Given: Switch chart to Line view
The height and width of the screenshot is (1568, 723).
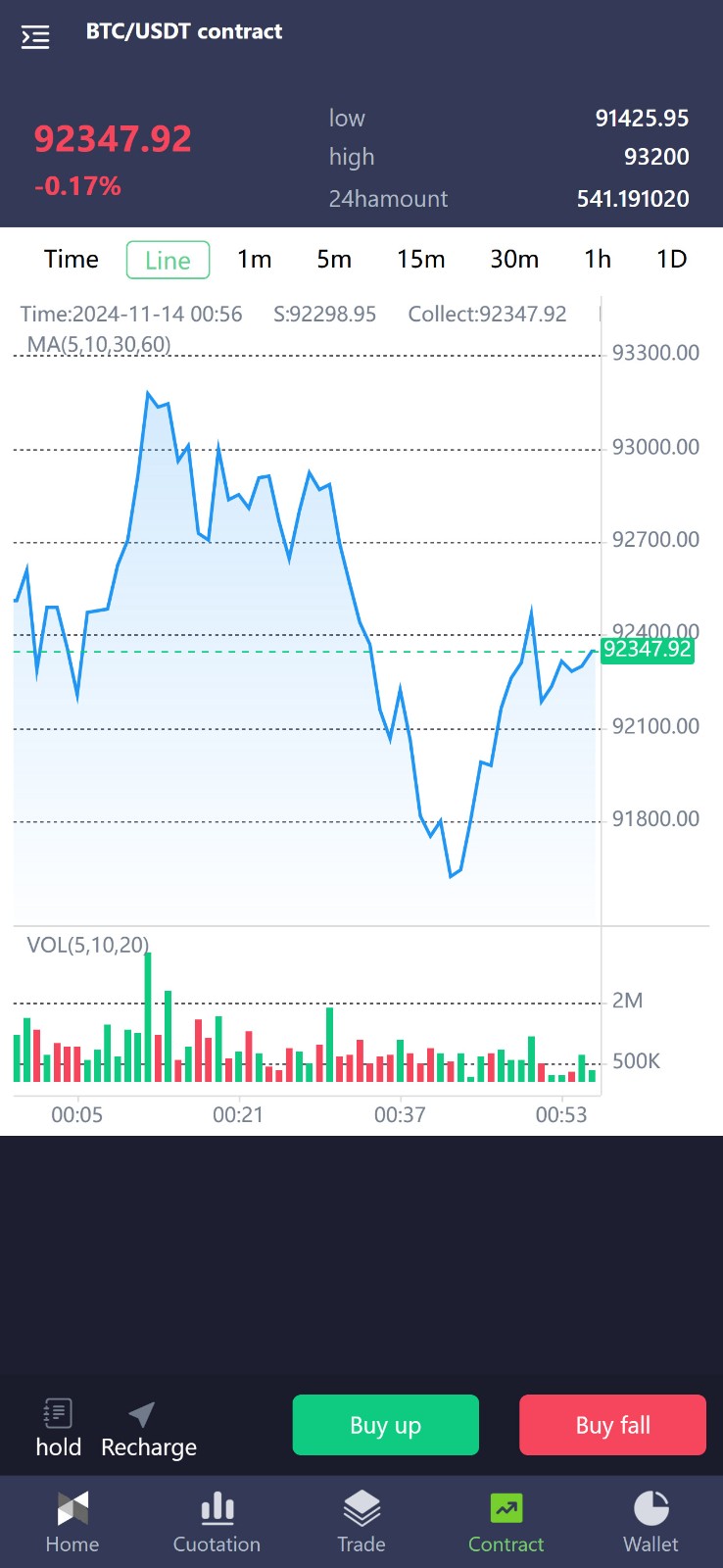Looking at the screenshot, I should point(168,261).
